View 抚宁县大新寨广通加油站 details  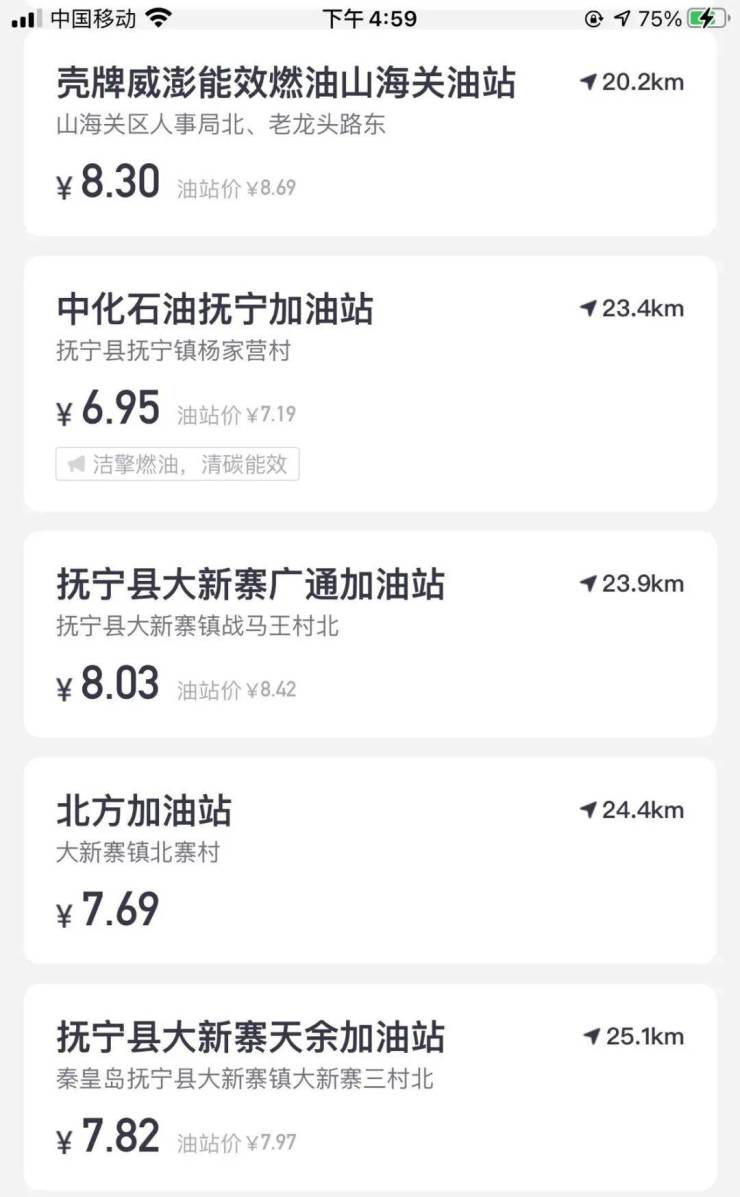point(369,634)
